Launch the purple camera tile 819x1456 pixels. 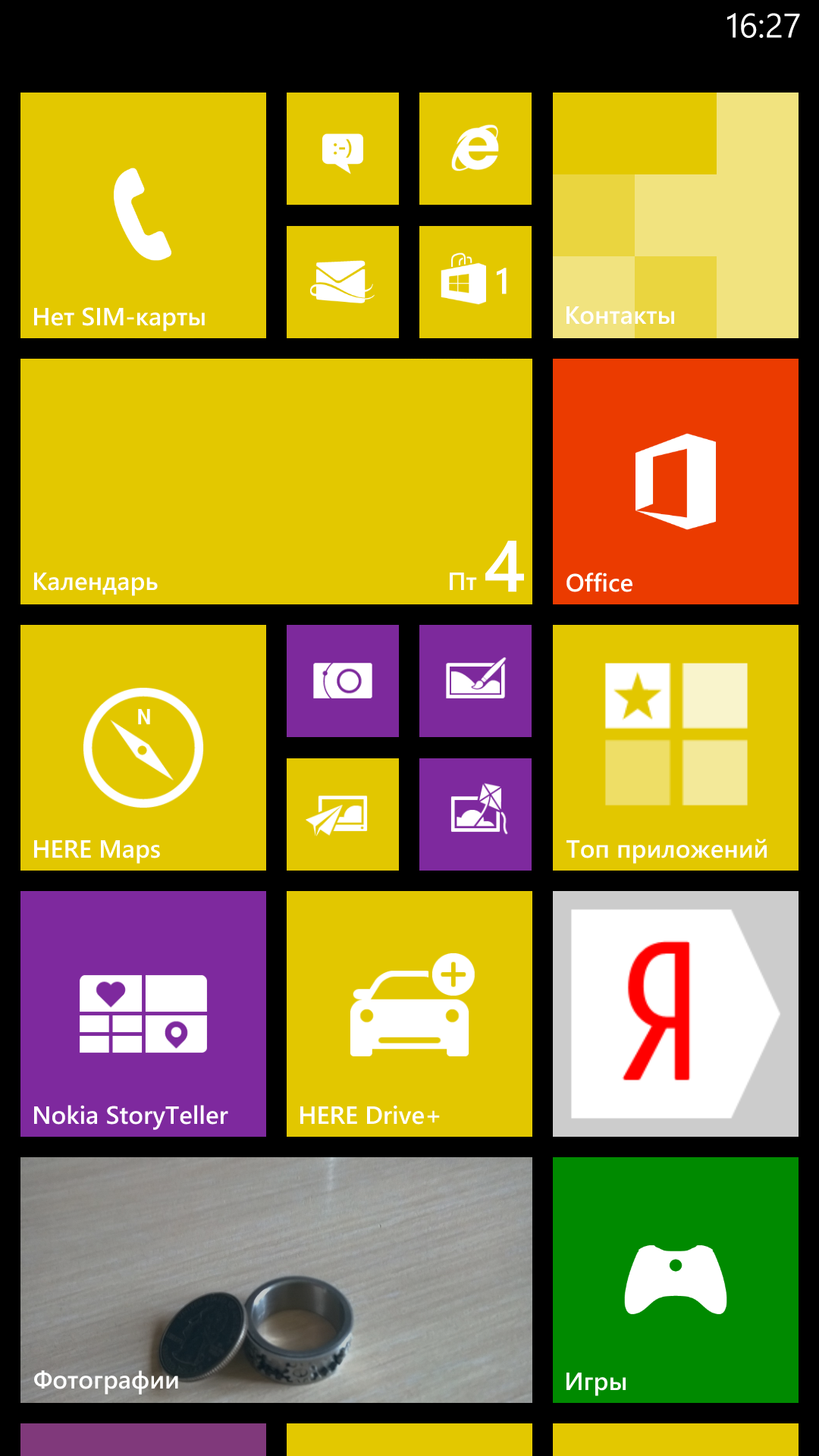coord(343,681)
